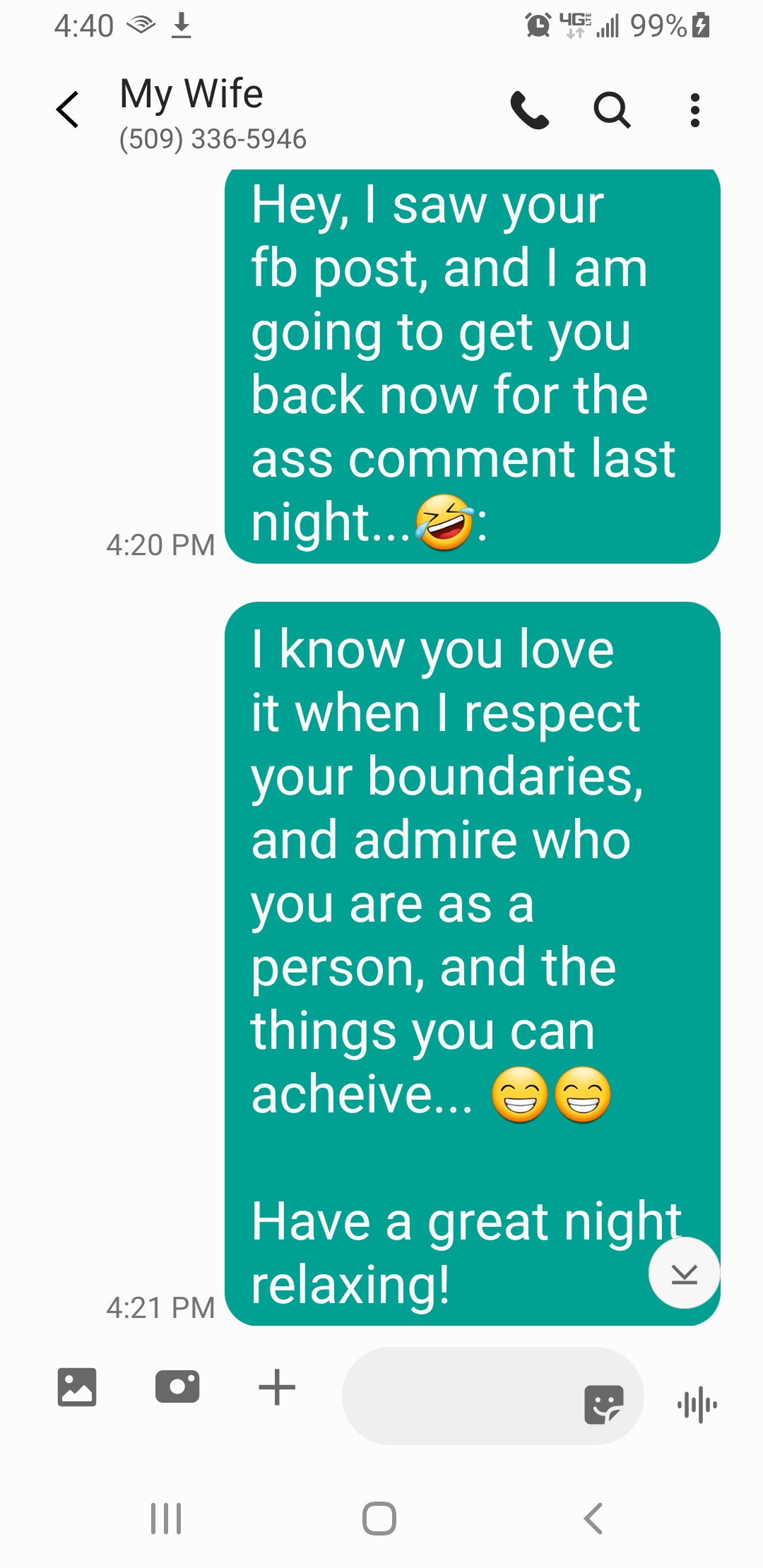Open the sticker picker
The height and width of the screenshot is (1568, 763).
[603, 1403]
